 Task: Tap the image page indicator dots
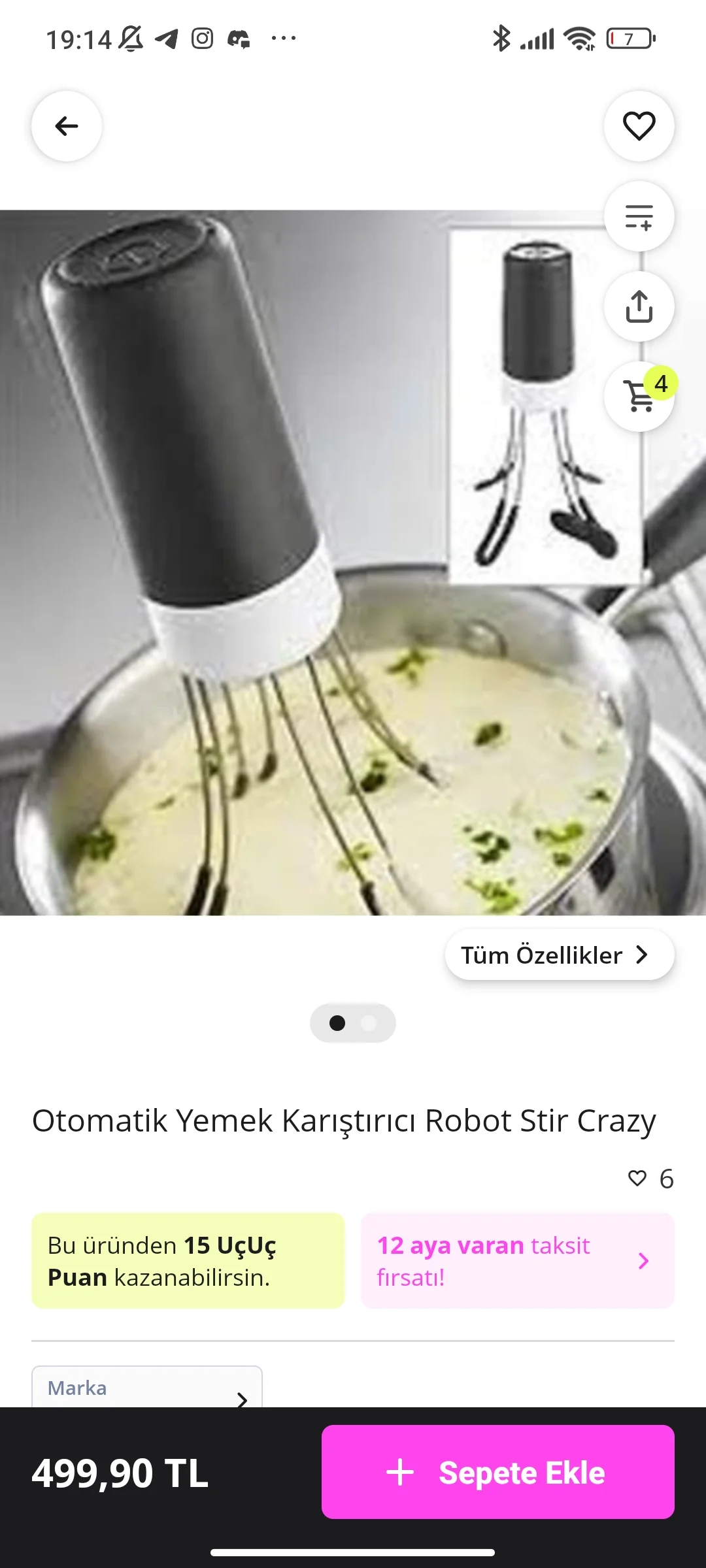point(352,1022)
